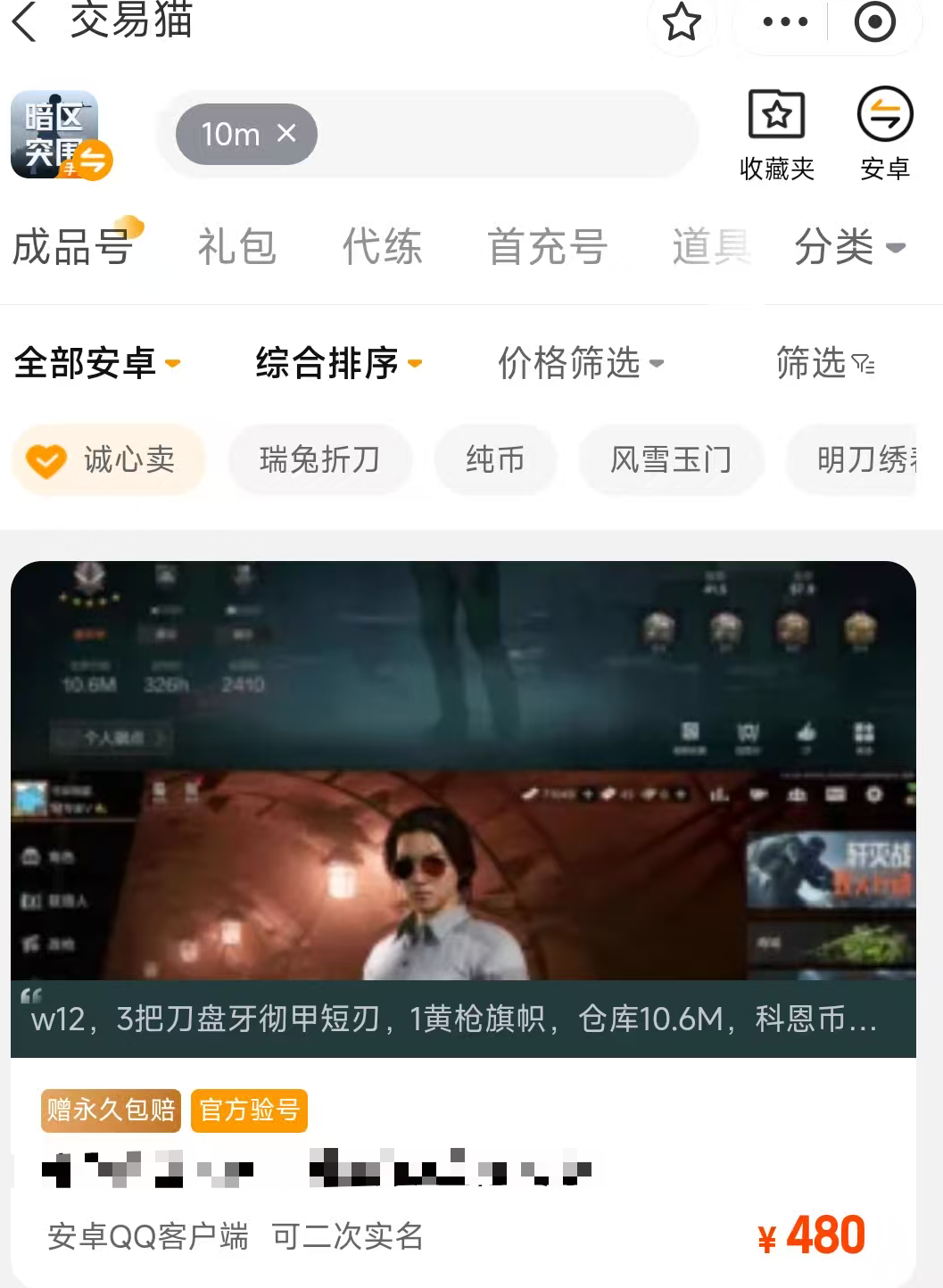
Task: Open the 收藏夹 favorites folder
Action: 776,134
